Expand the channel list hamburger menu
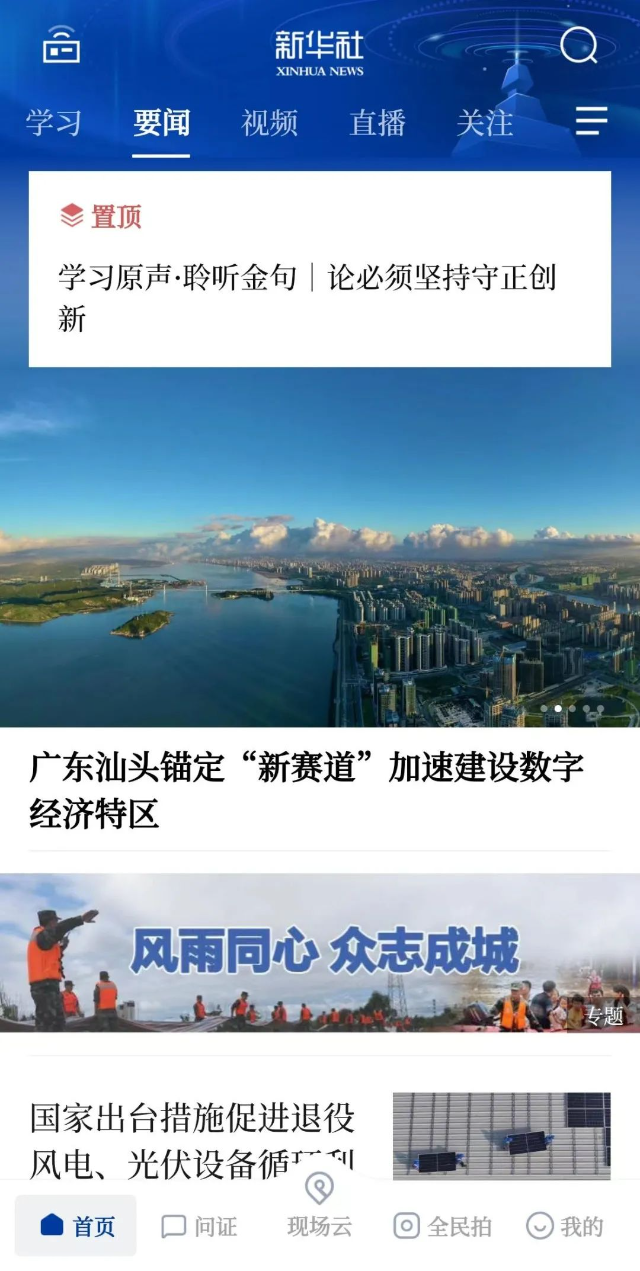 tap(591, 121)
